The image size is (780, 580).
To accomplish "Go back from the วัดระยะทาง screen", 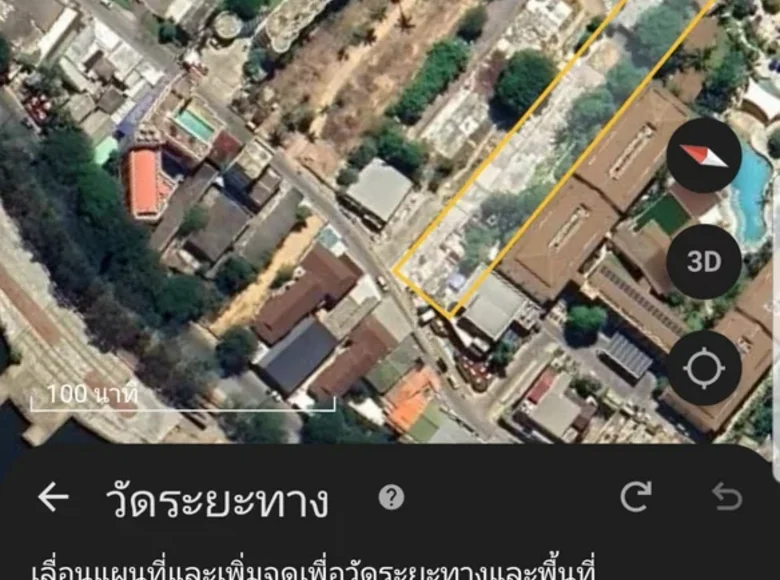I will pos(53,497).
